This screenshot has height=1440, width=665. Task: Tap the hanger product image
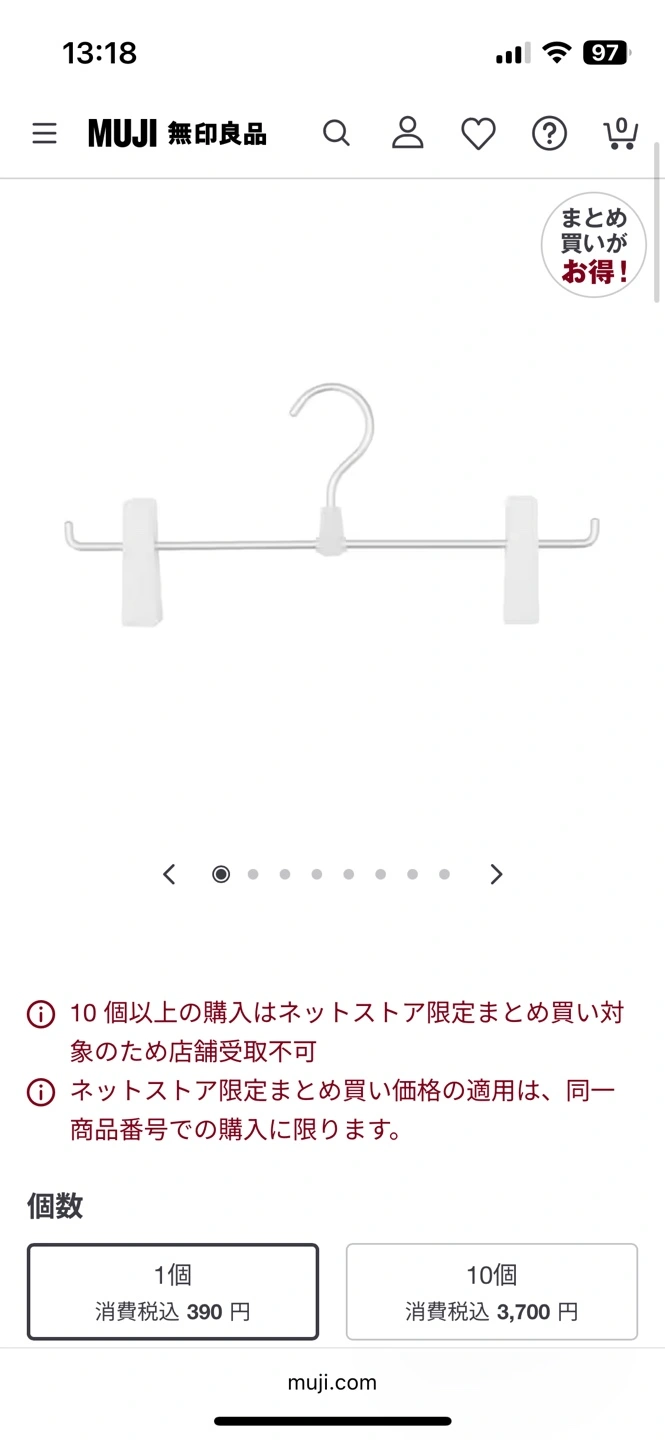point(332,510)
